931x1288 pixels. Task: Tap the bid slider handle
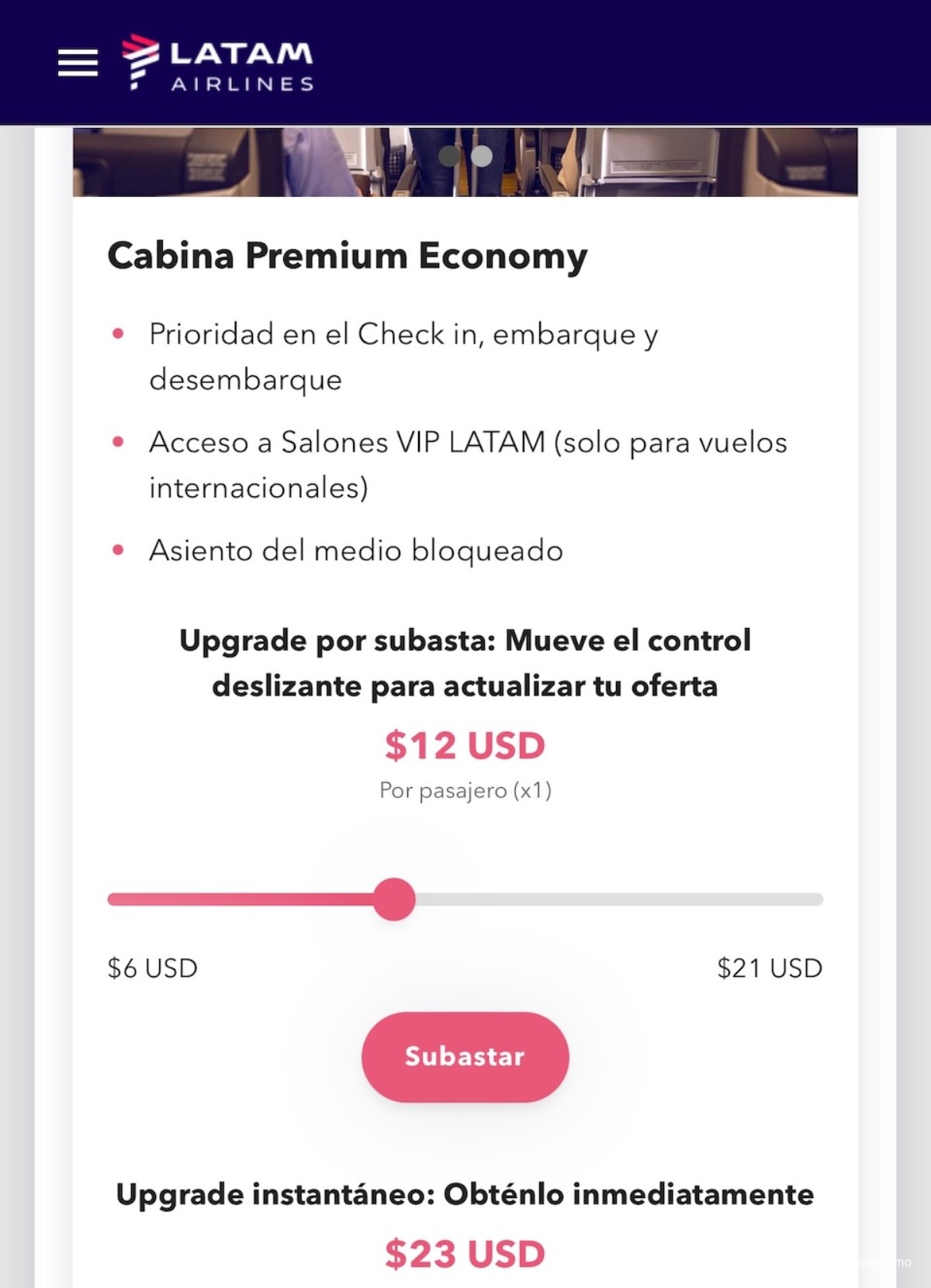(394, 900)
